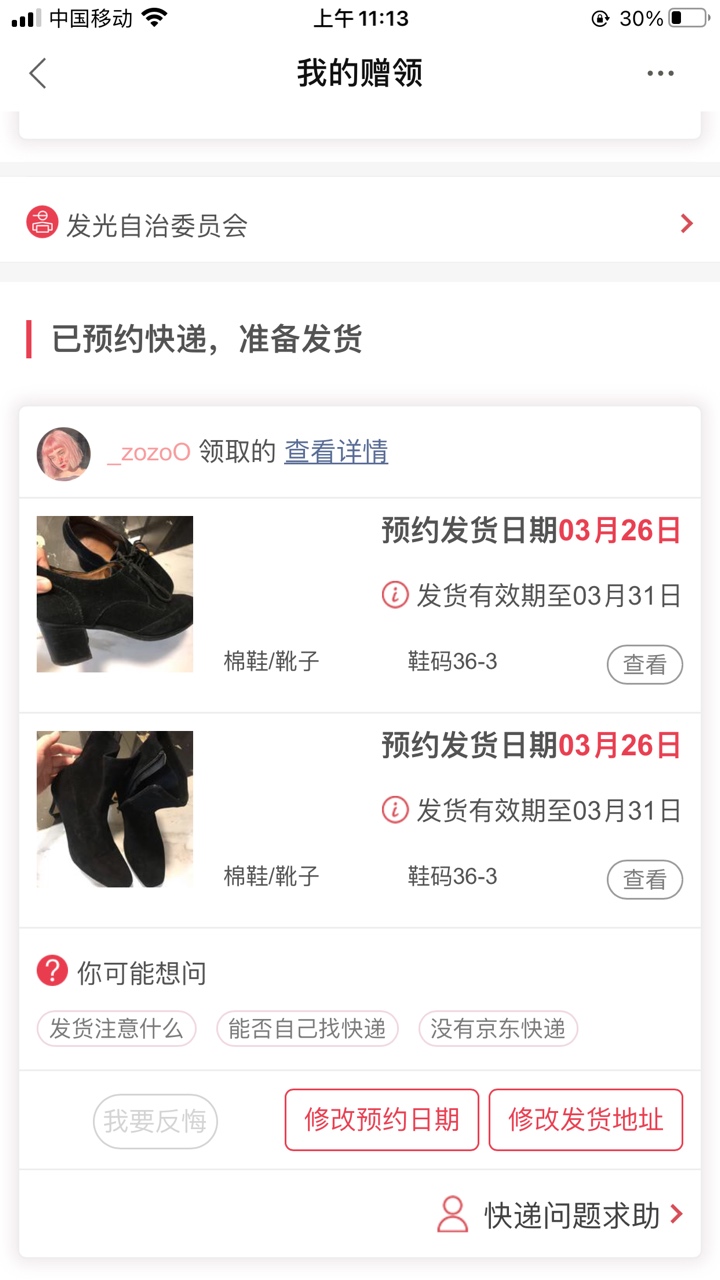Tap 修改发货地址 to edit the address
Screen dimensions: 720x1280
pyautogui.click(x=586, y=1120)
